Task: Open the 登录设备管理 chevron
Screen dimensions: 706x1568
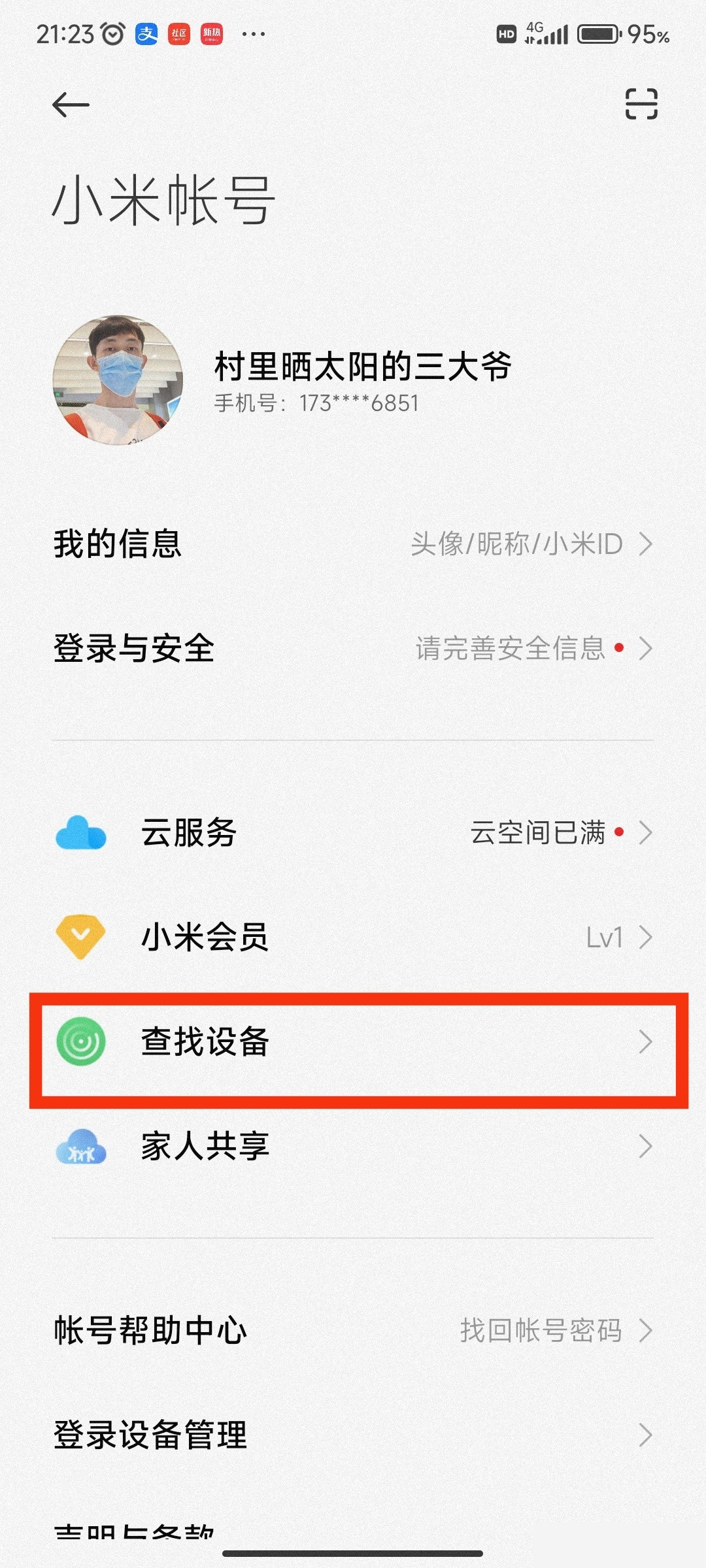Action: 647,1435
